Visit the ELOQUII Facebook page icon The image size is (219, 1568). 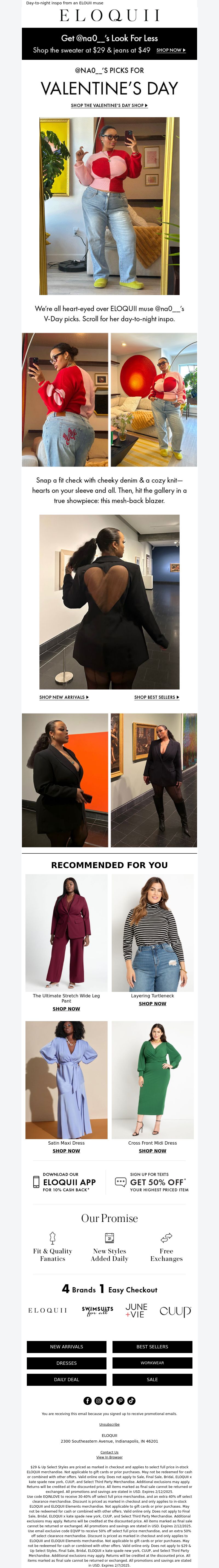coord(87,1401)
